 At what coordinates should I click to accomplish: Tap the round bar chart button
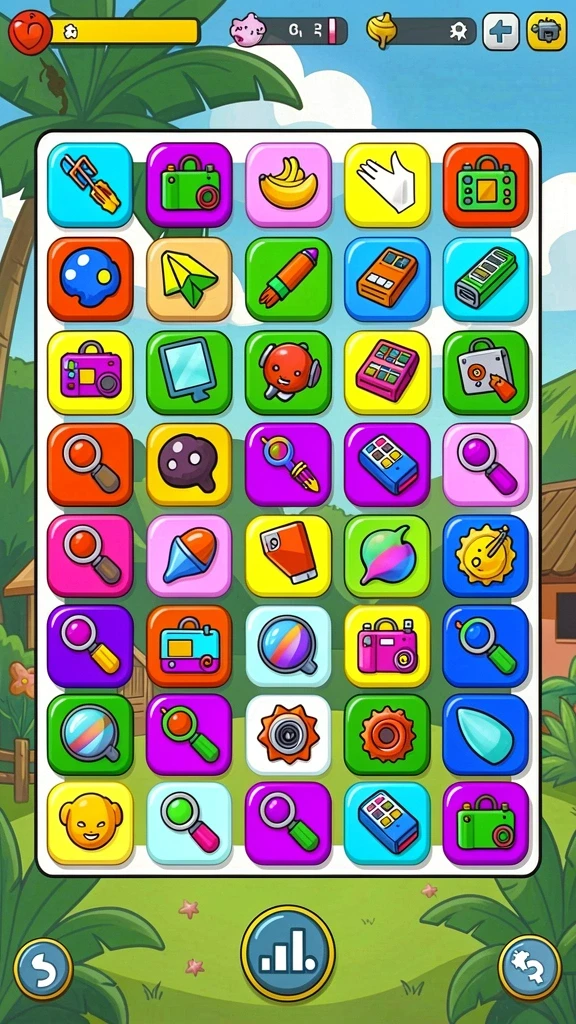point(288,953)
